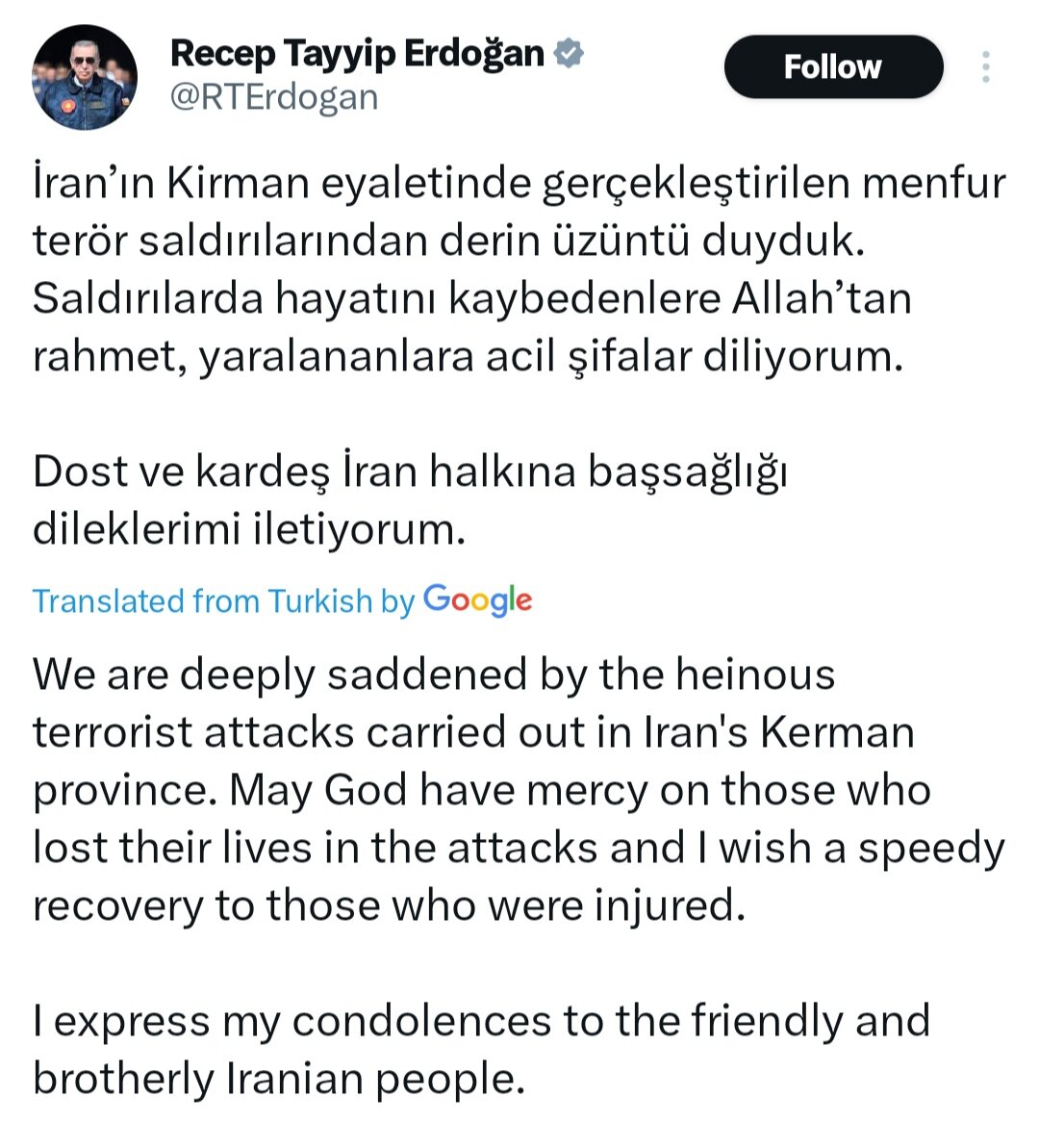Open the tweet options via the three-dot icon

point(987,67)
